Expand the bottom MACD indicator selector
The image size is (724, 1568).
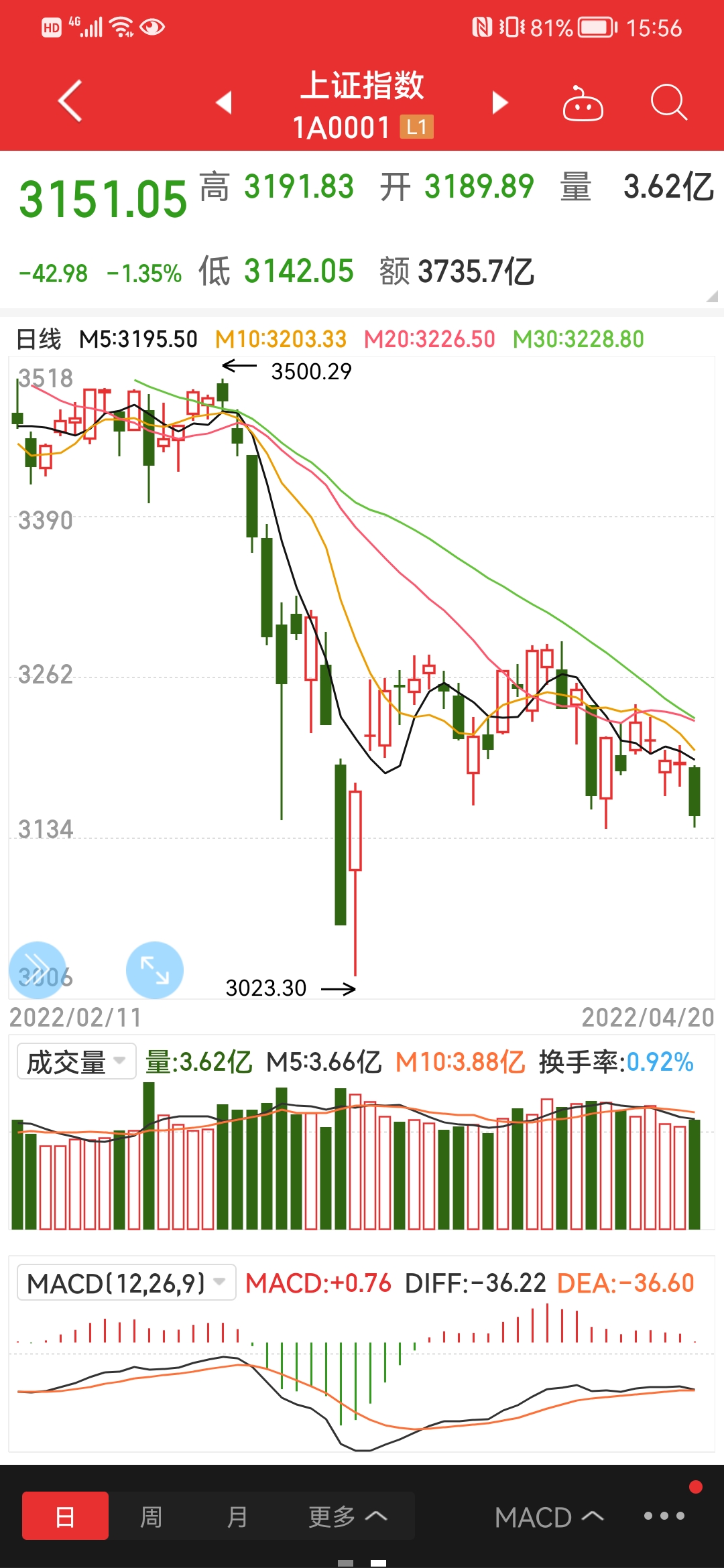tap(549, 1517)
